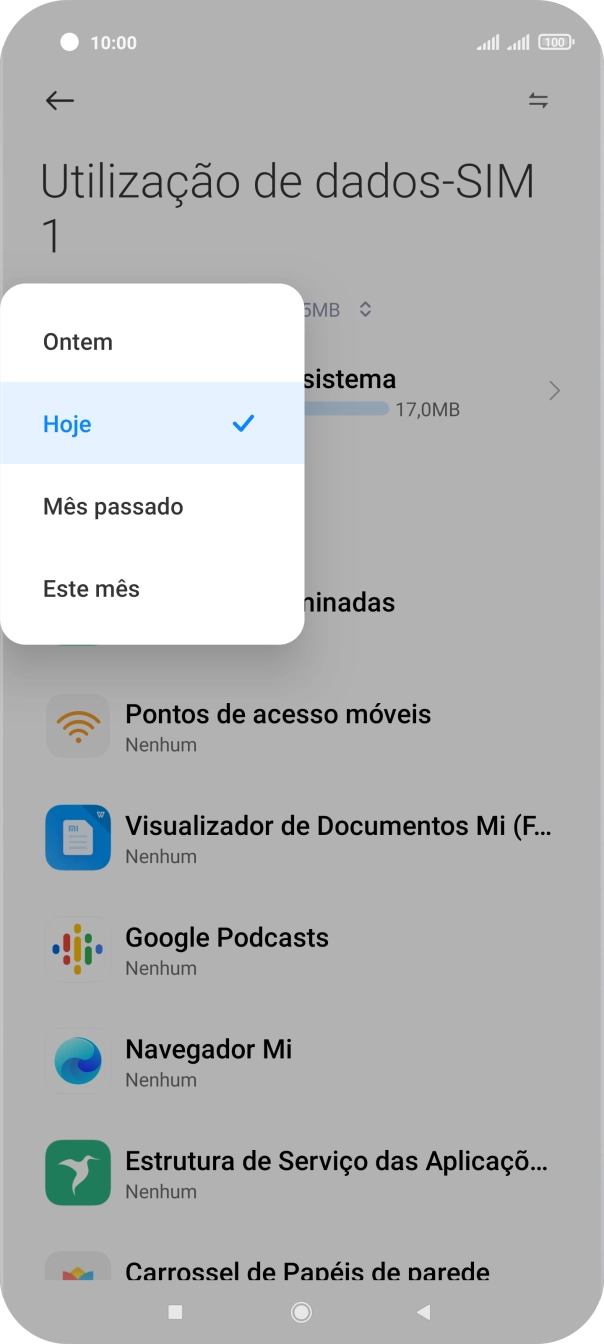Choose the Hoje option
604x1344 pixels.
(150, 424)
